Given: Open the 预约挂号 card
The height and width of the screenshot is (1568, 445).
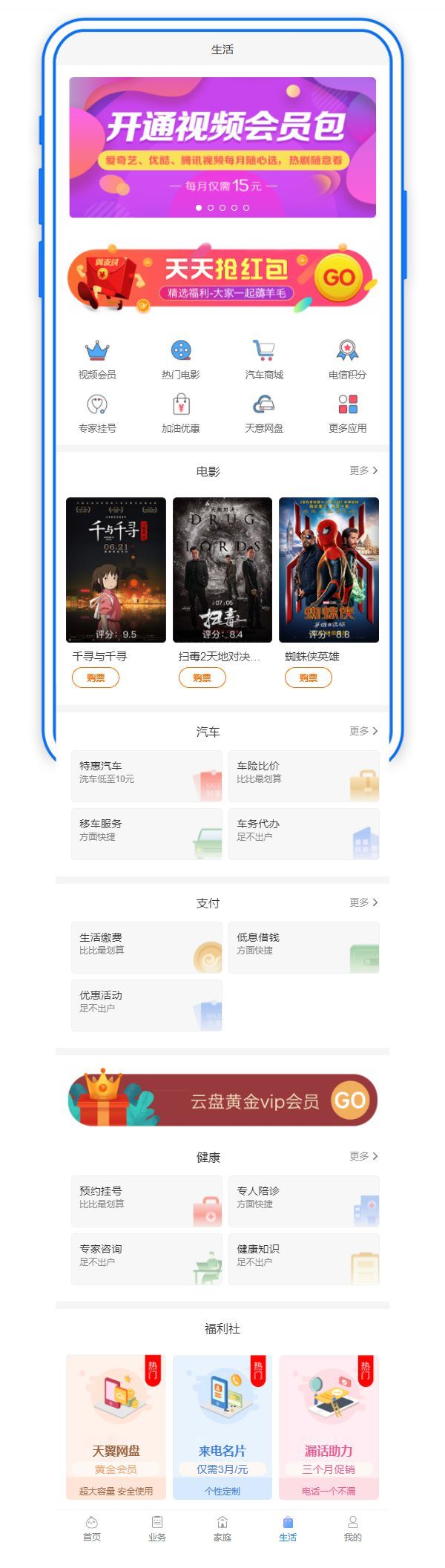Looking at the screenshot, I should 147,1201.
